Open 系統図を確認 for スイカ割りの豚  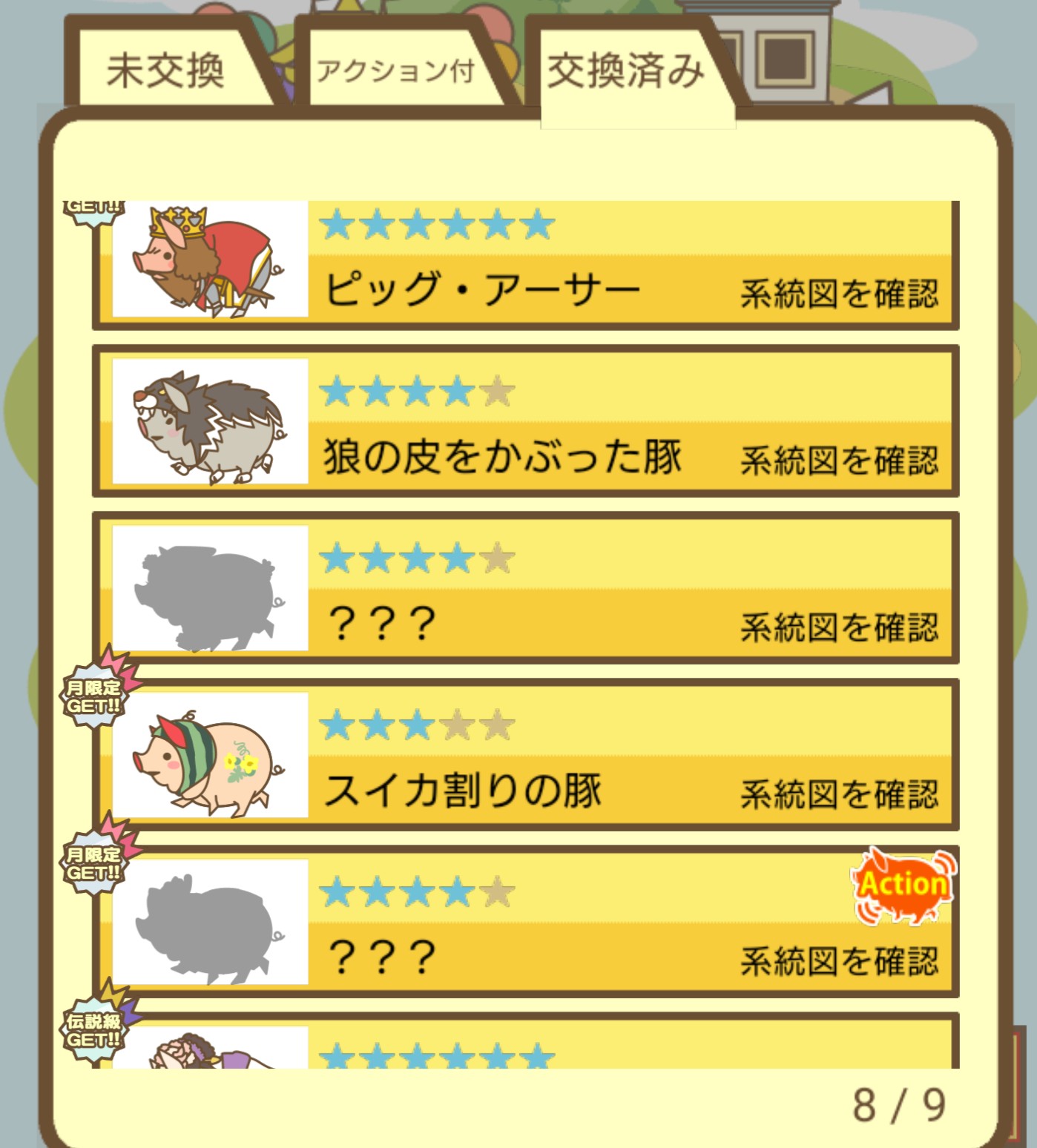839,794
